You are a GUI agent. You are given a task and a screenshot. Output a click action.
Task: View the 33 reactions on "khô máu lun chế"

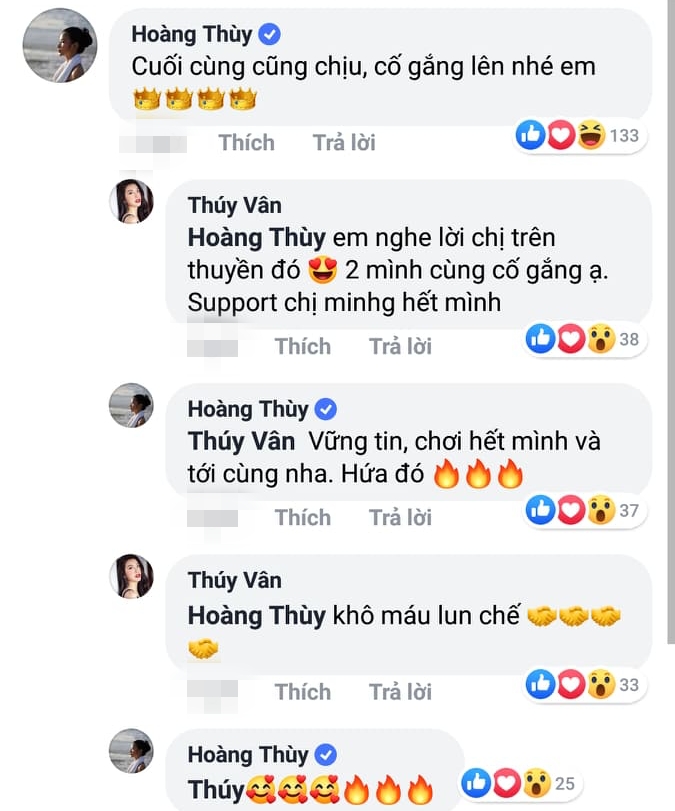point(585,685)
